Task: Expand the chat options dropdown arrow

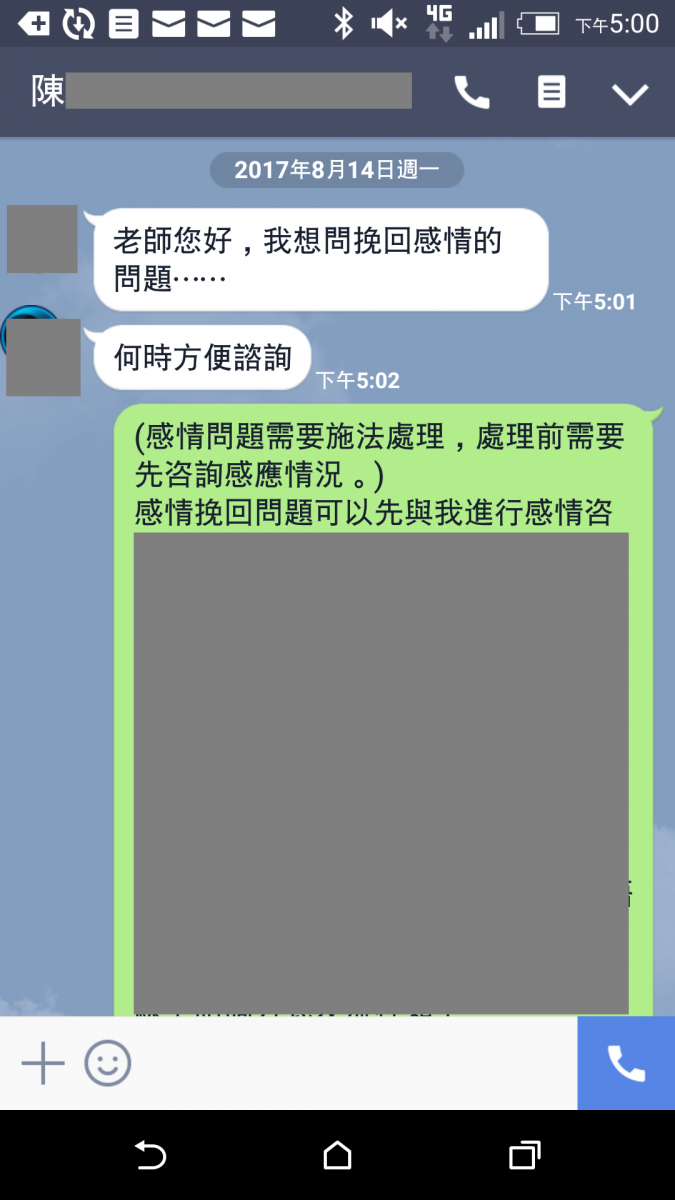Action: 630,94
